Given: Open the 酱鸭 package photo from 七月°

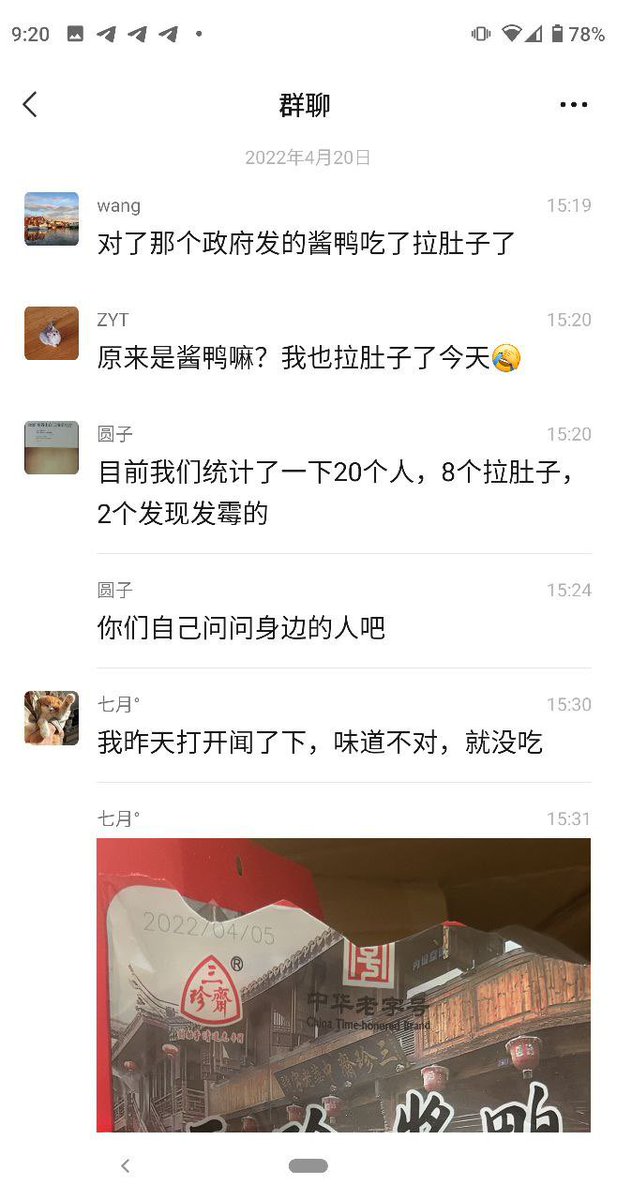Looking at the screenshot, I should [343, 984].
